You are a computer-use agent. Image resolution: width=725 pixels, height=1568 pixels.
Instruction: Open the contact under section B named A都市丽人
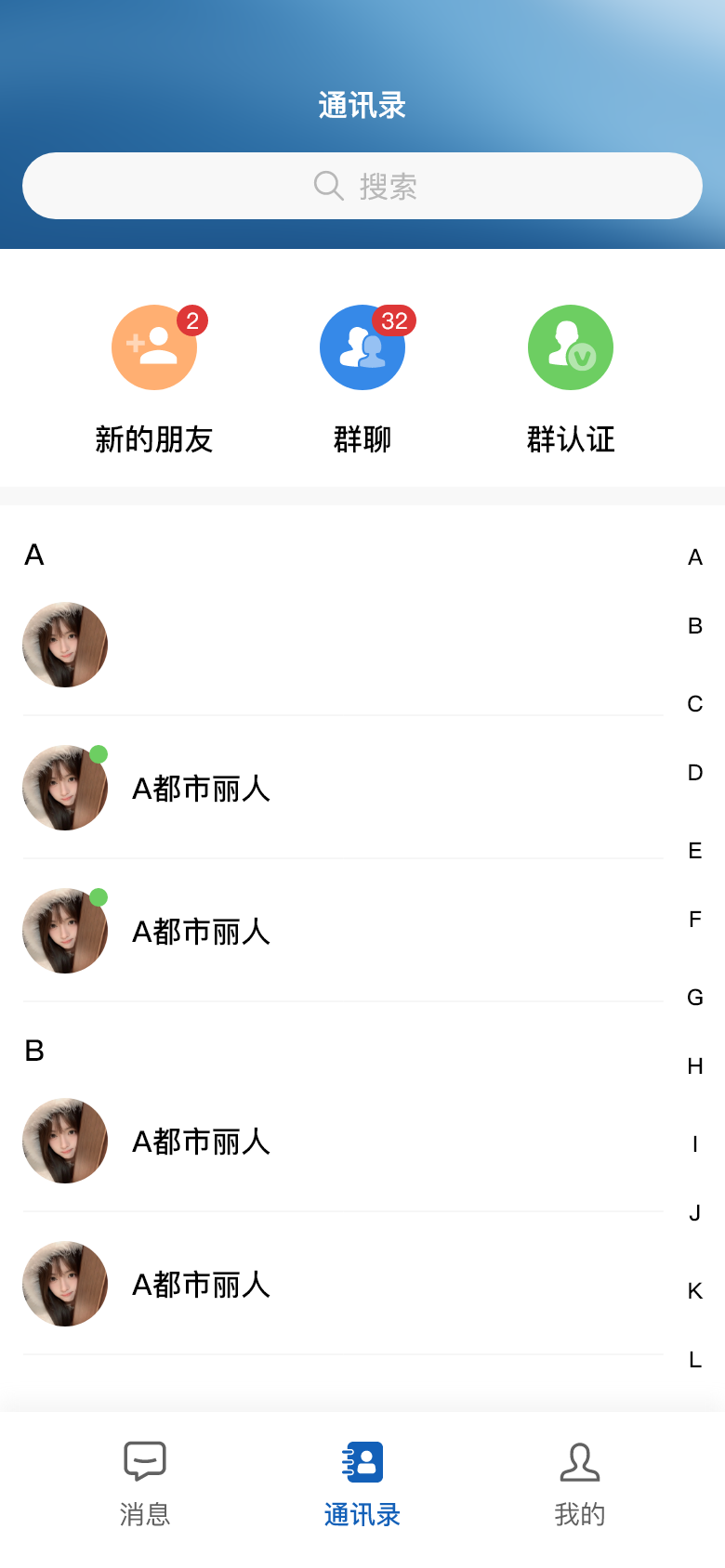201,1141
